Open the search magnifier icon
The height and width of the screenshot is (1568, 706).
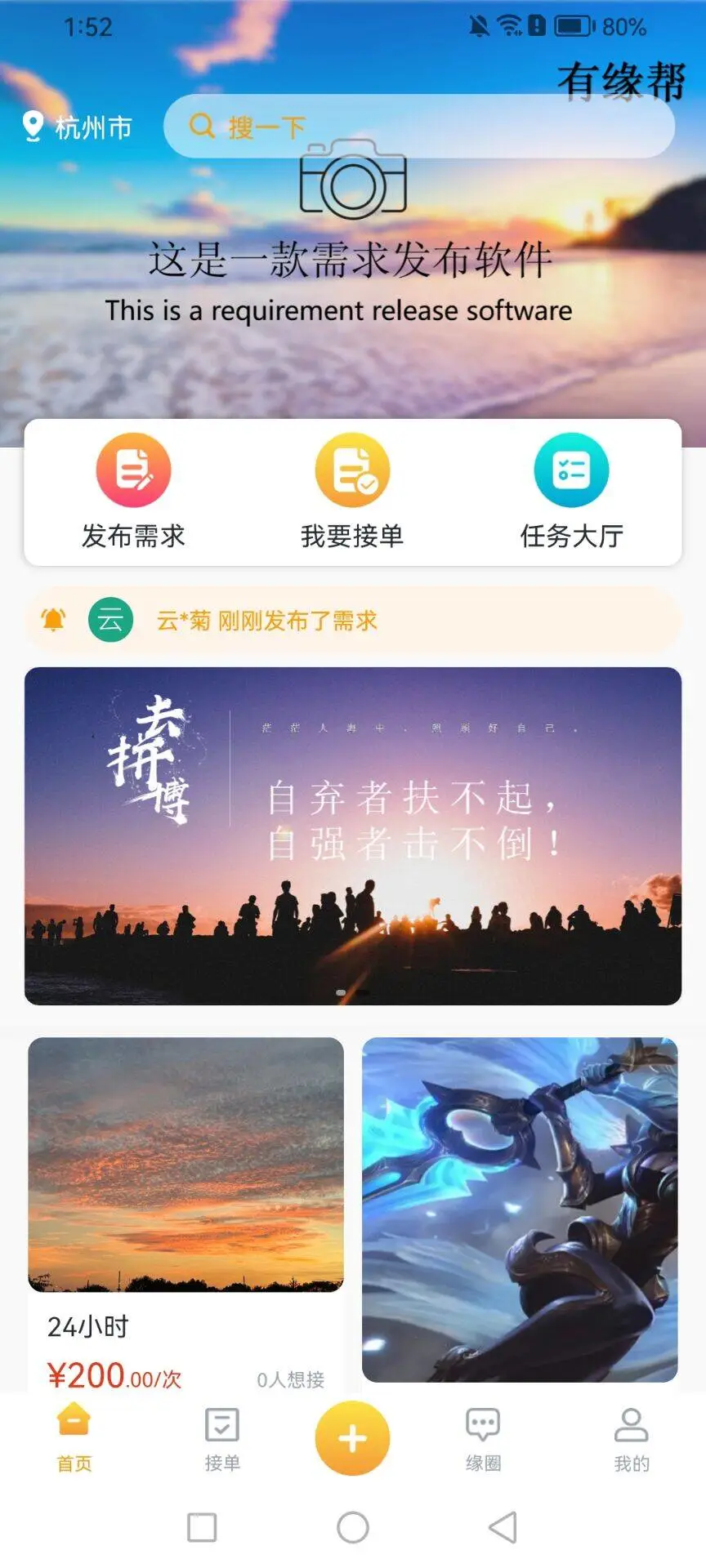201,127
